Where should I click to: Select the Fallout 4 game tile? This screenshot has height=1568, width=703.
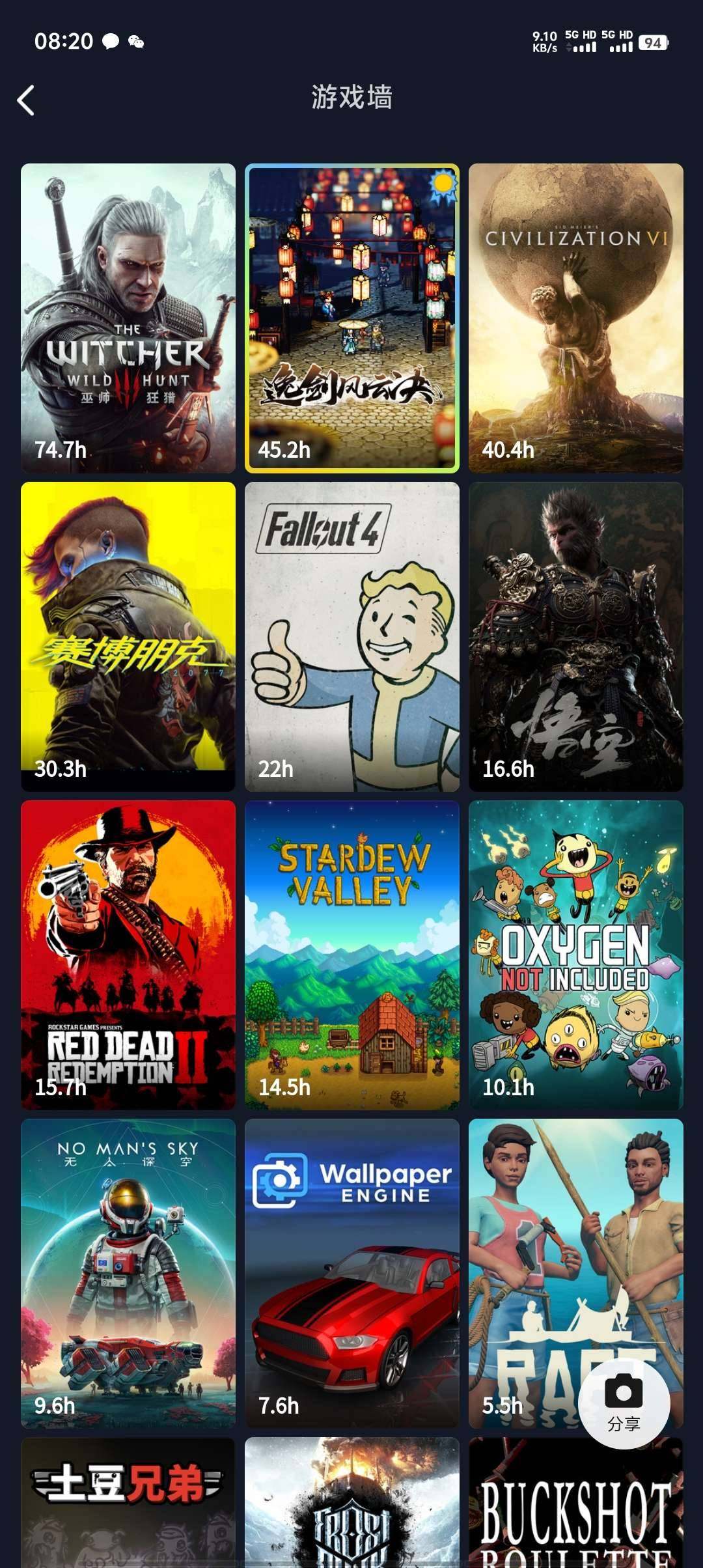pyautogui.click(x=352, y=636)
